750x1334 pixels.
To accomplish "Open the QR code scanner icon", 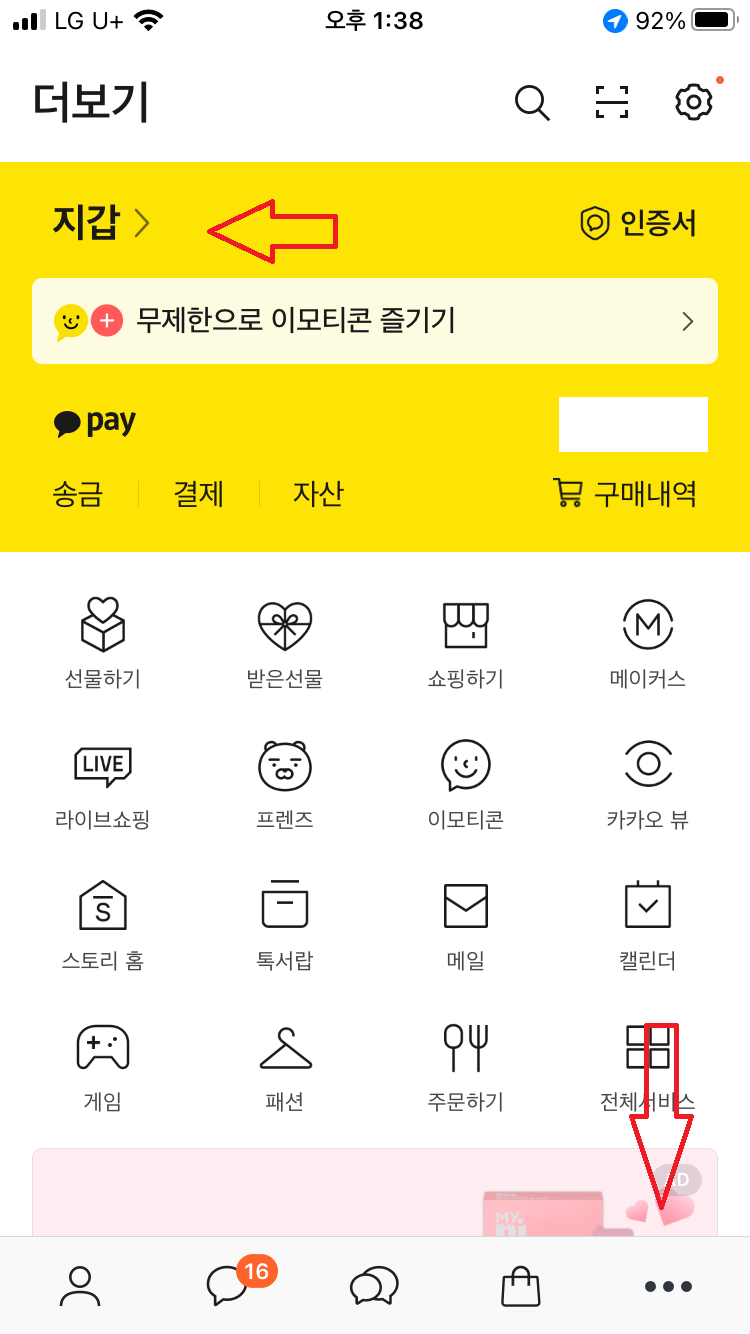I will 612,103.
